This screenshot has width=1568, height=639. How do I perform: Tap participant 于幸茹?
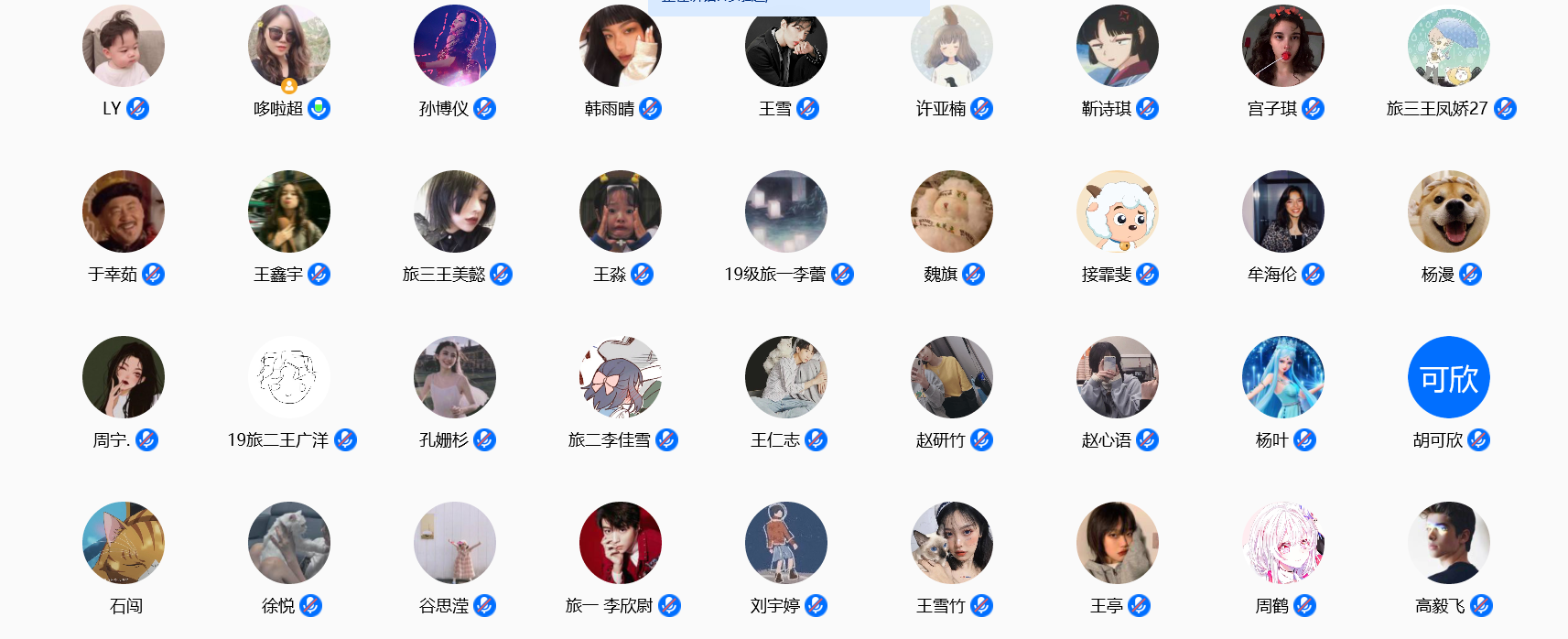pyautogui.click(x=124, y=211)
